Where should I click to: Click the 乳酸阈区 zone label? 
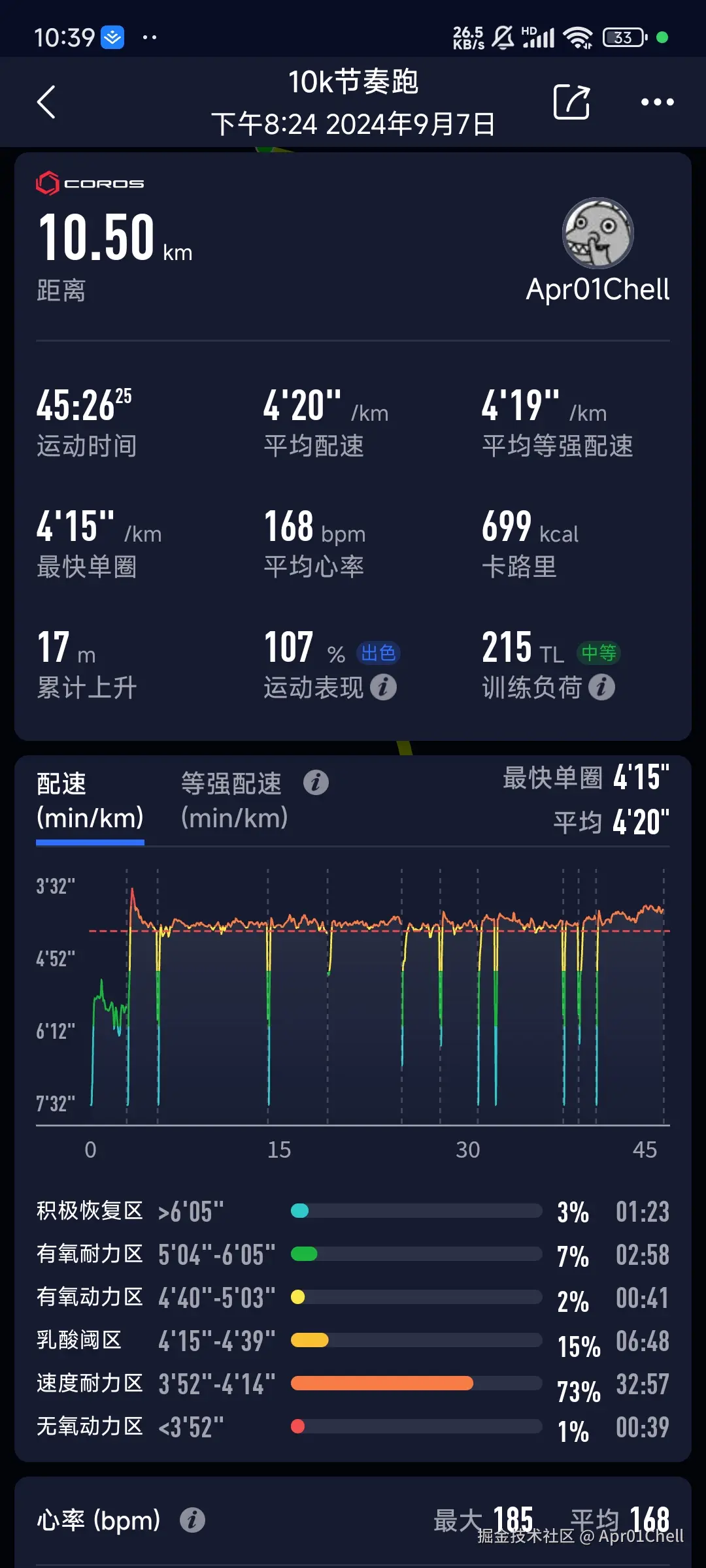coord(78,1340)
